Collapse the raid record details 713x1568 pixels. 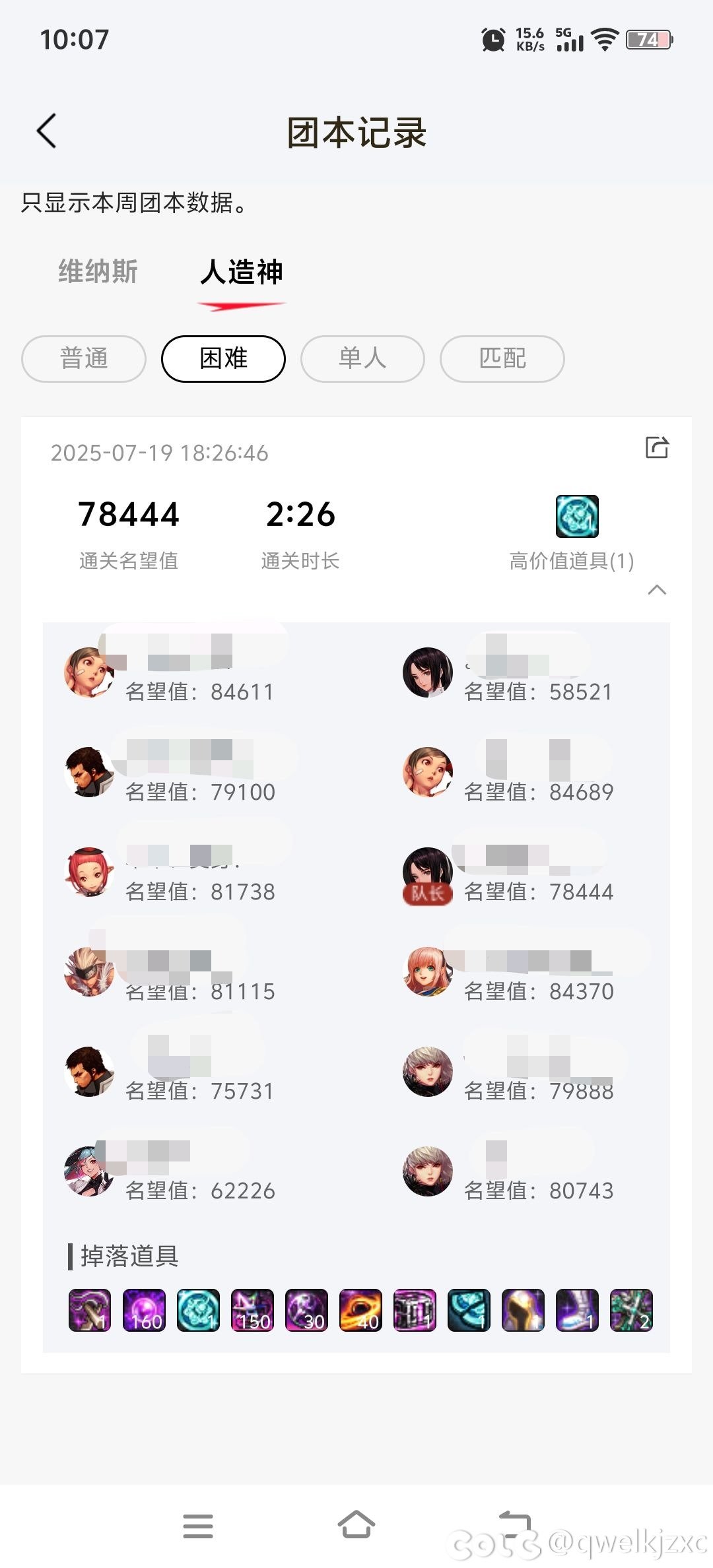(x=657, y=590)
